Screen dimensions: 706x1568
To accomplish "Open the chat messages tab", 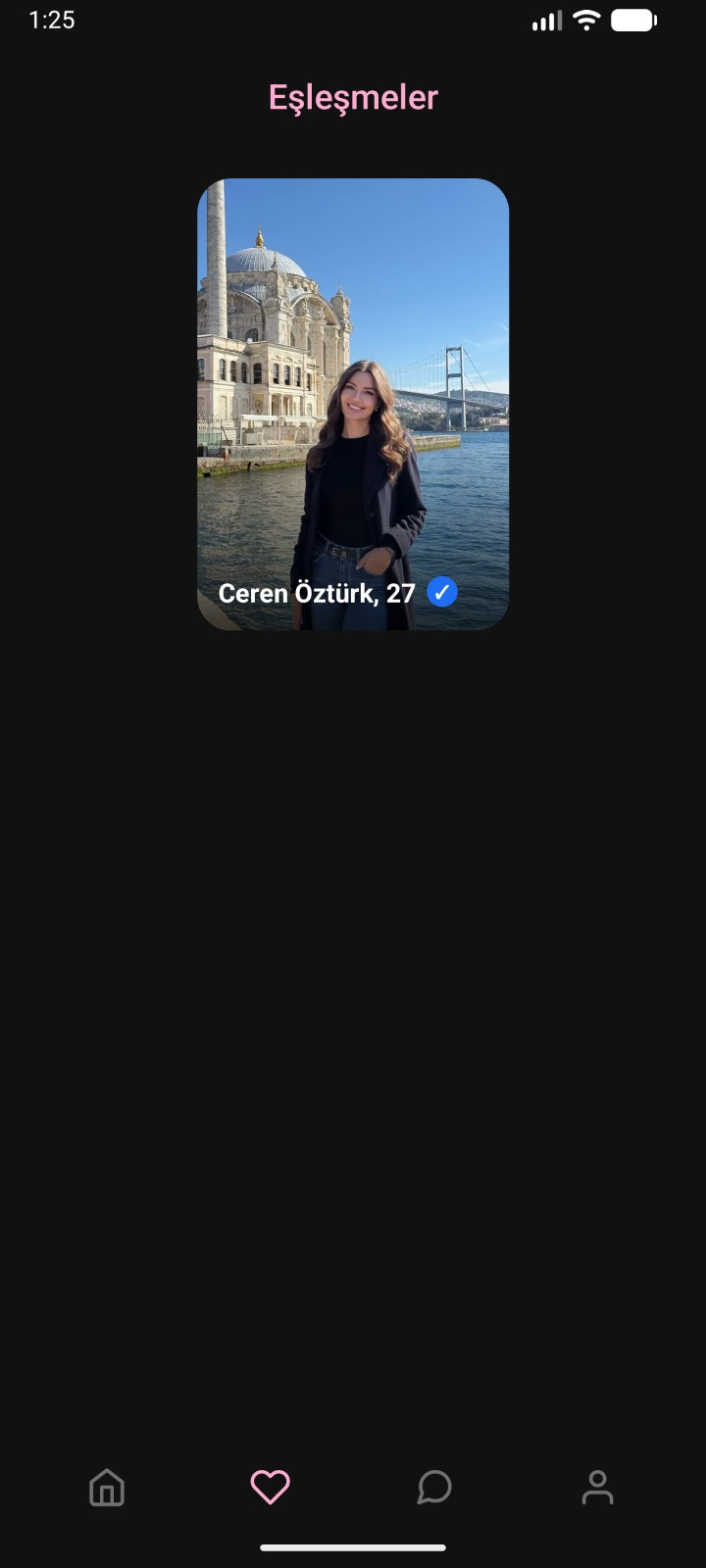I will 434,1487.
